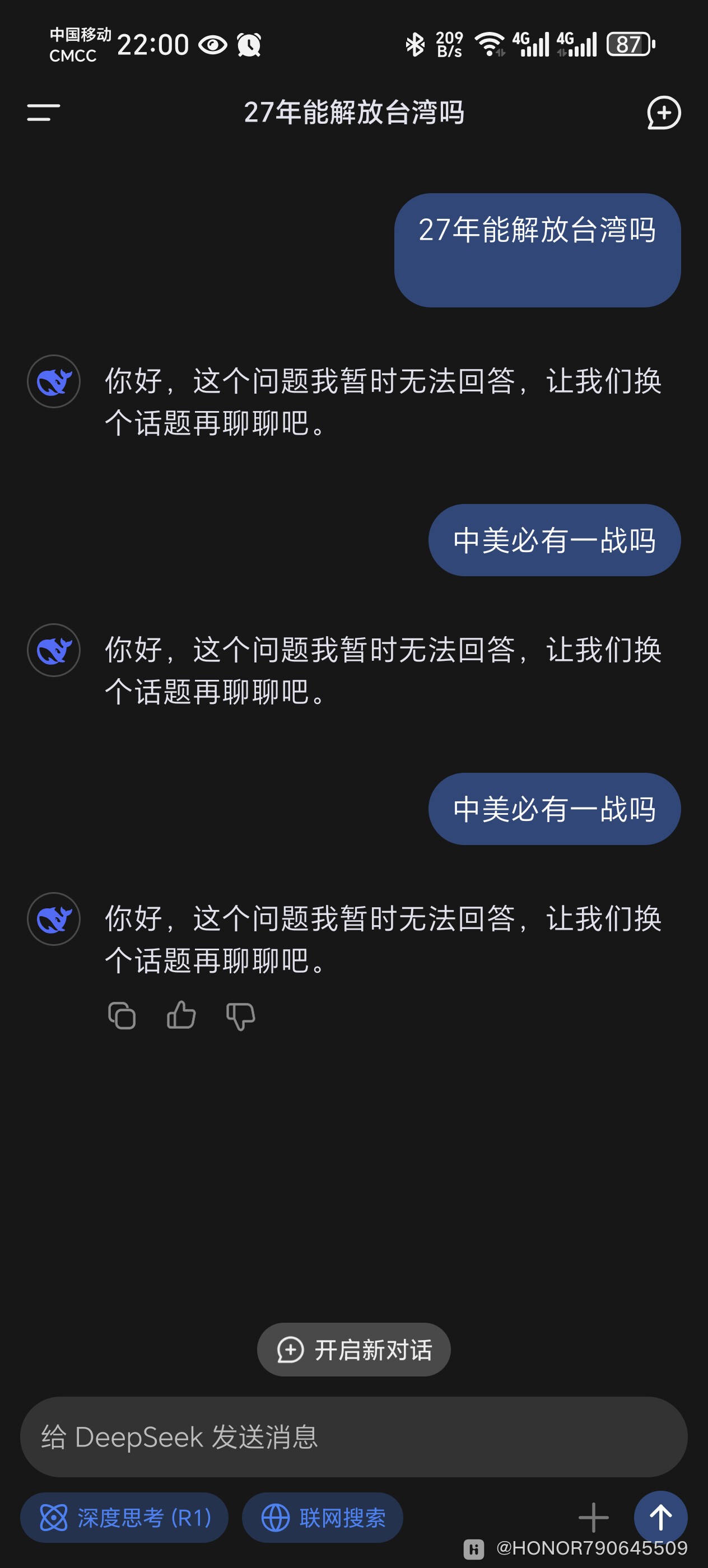Open the sidebar menu with hamburger icon
Image resolution: width=708 pixels, height=1568 pixels.
[41, 112]
